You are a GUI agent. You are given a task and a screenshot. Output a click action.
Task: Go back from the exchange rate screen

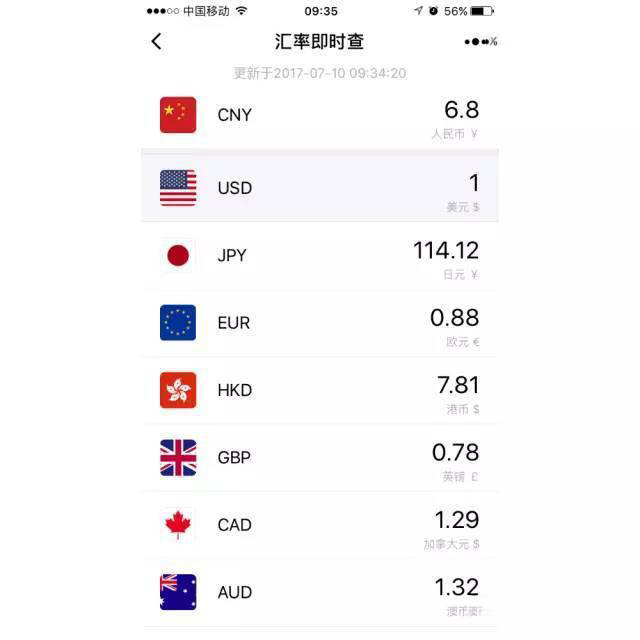tap(156, 41)
